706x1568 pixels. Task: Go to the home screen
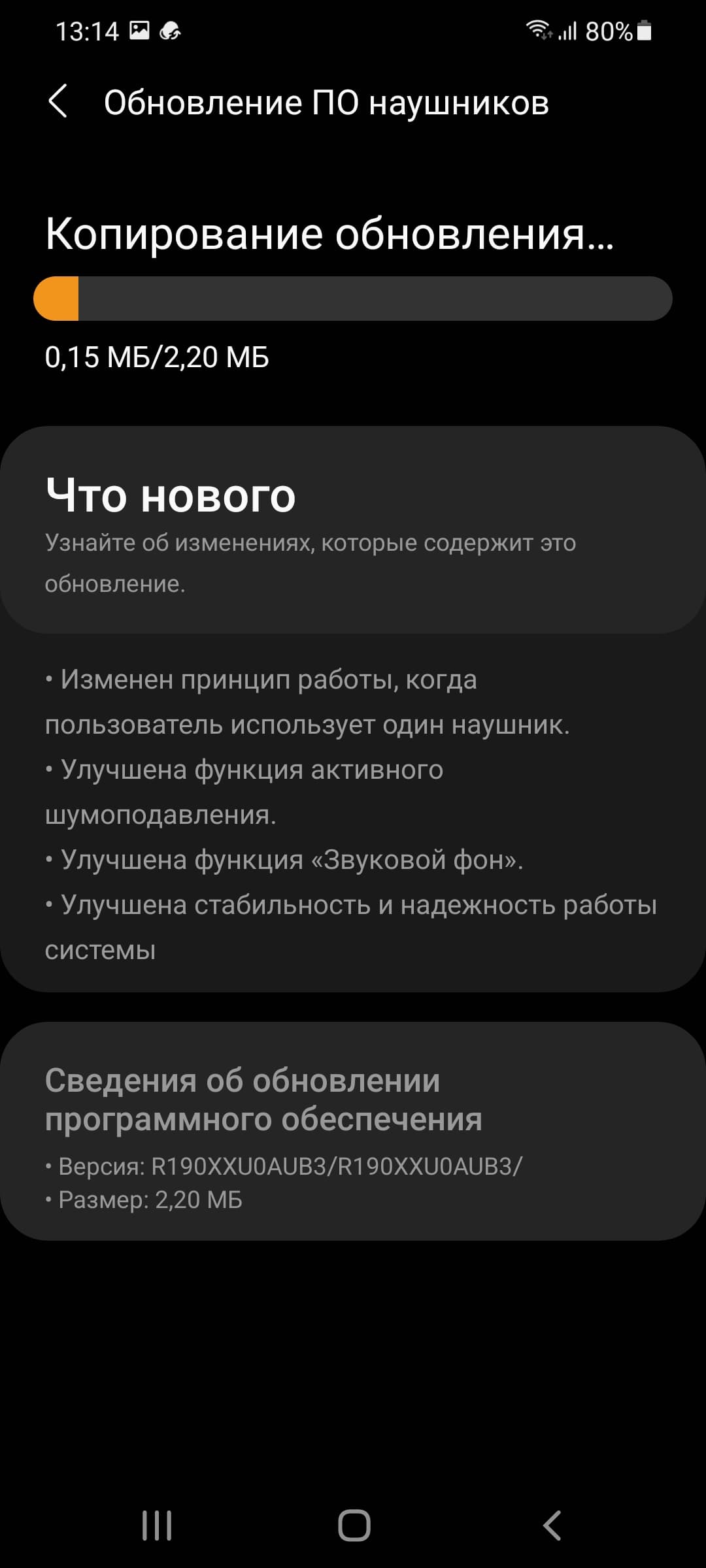pos(354,1526)
